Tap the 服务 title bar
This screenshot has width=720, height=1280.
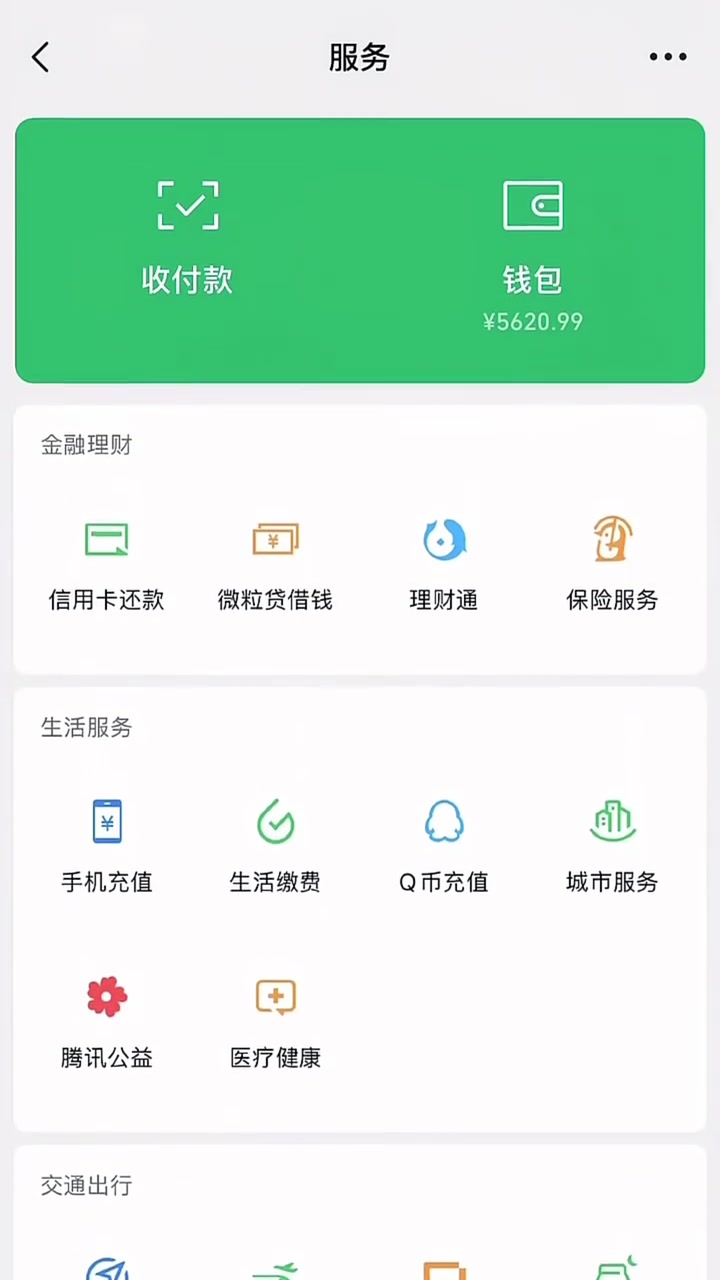click(x=360, y=59)
